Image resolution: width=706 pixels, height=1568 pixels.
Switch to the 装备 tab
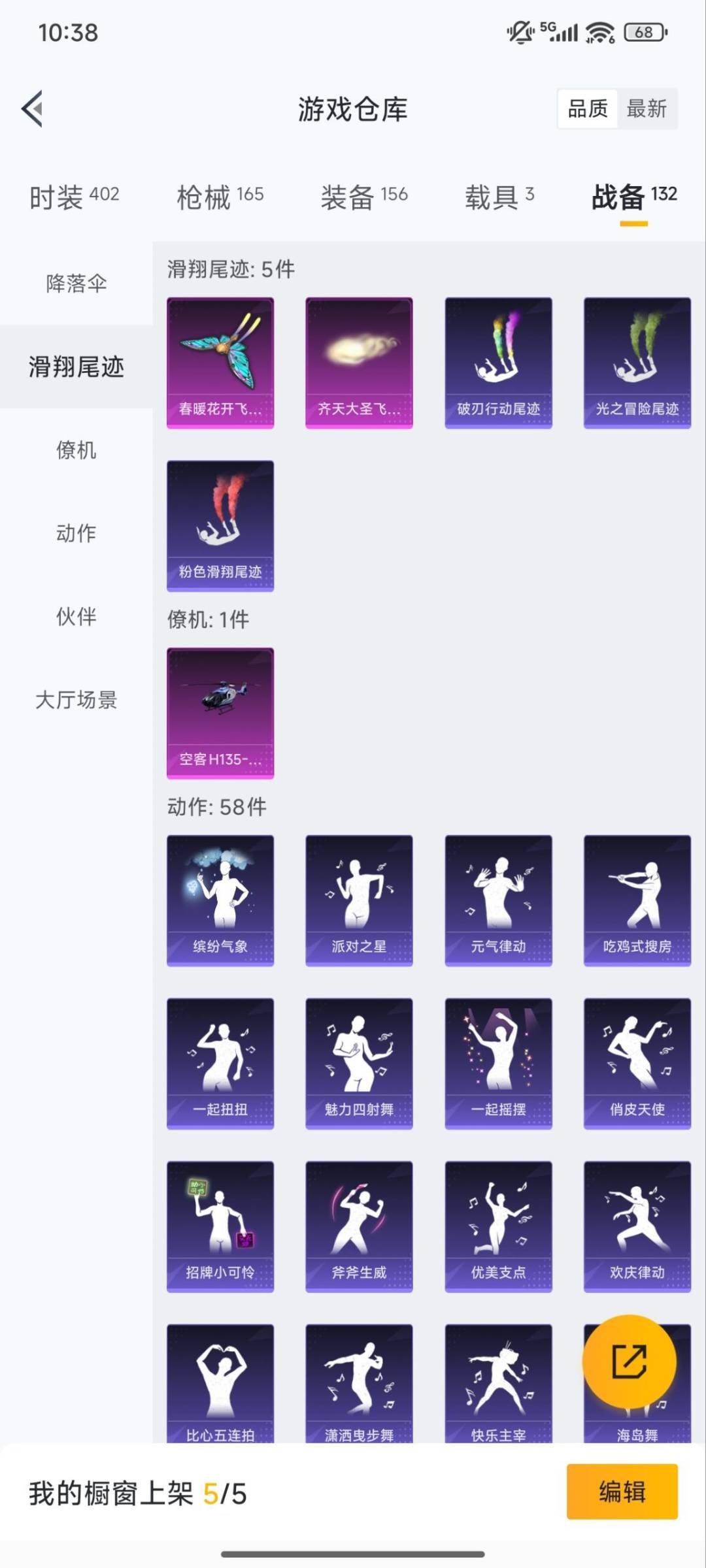point(363,196)
